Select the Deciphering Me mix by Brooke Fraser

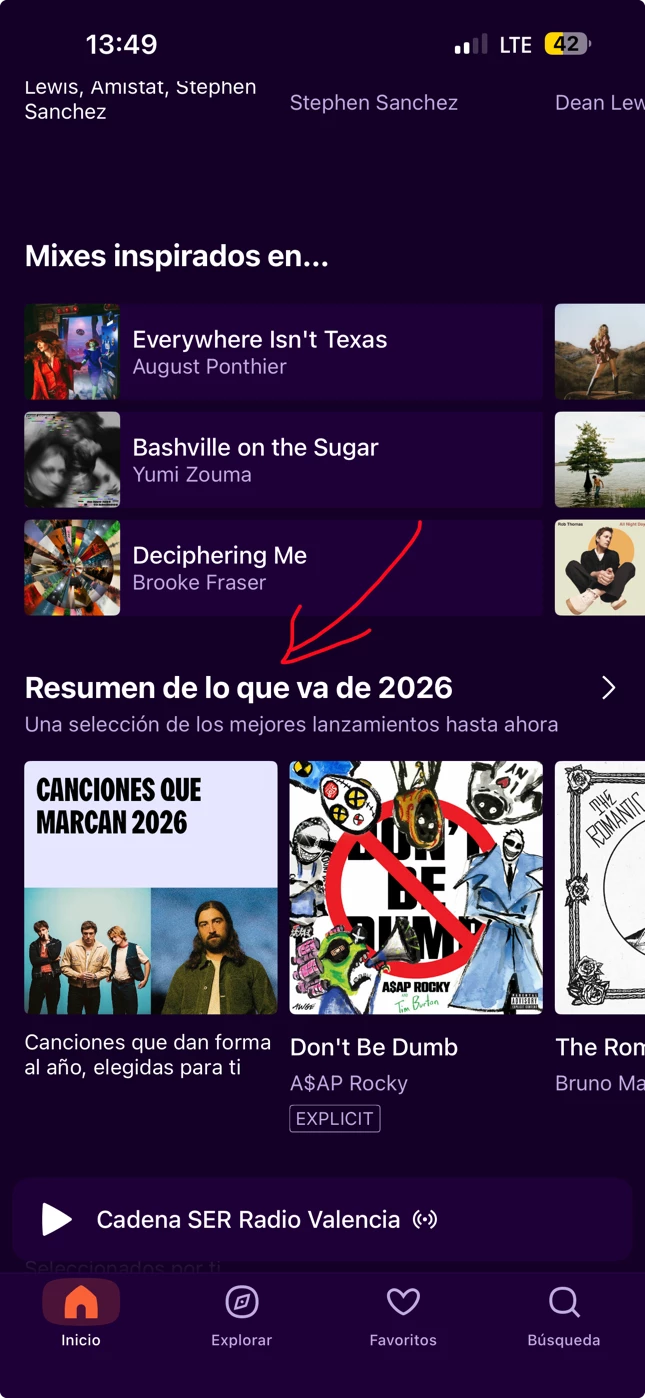tap(282, 568)
